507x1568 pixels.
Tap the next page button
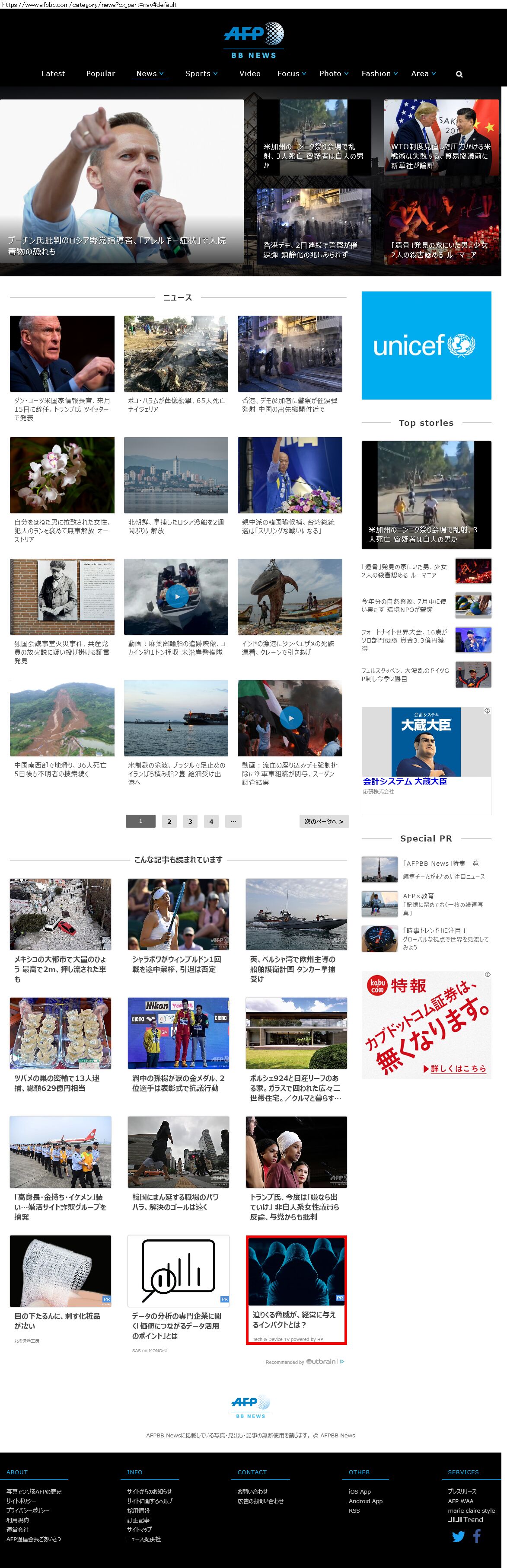[324, 821]
